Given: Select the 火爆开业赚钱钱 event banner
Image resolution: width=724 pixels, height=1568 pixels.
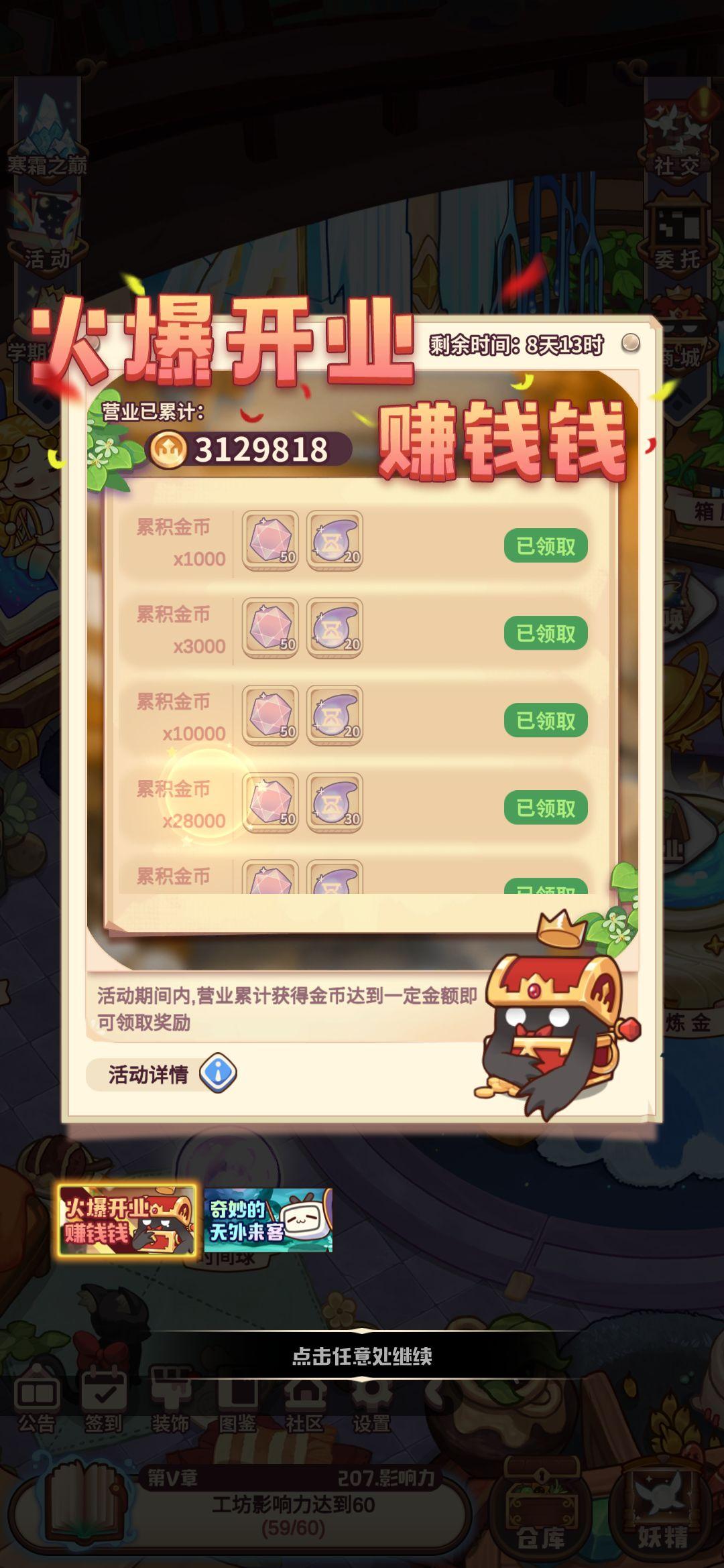Looking at the screenshot, I should point(127,1220).
